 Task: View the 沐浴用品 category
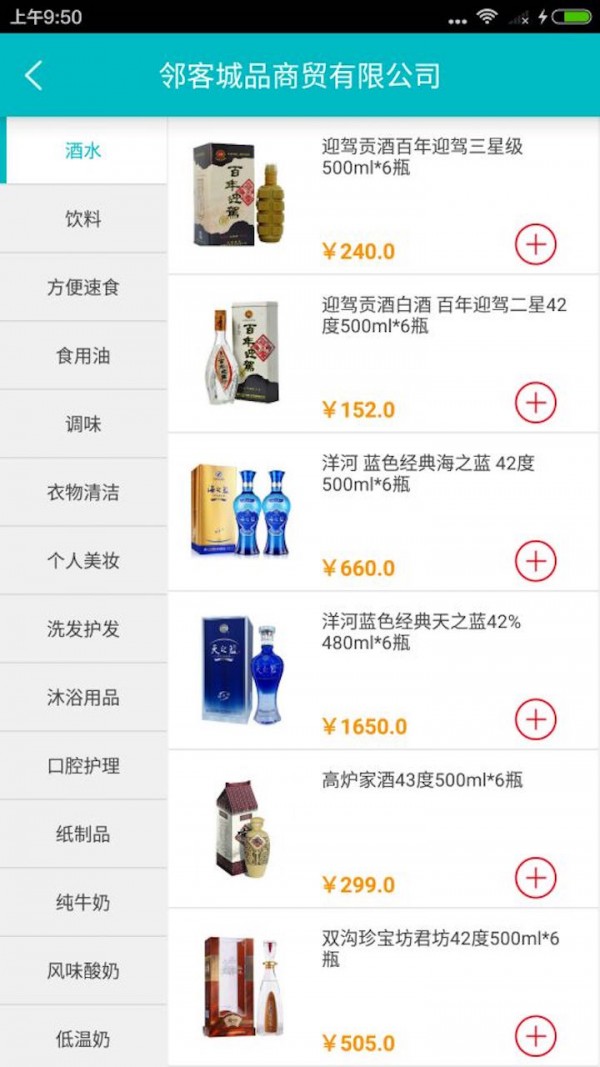83,697
